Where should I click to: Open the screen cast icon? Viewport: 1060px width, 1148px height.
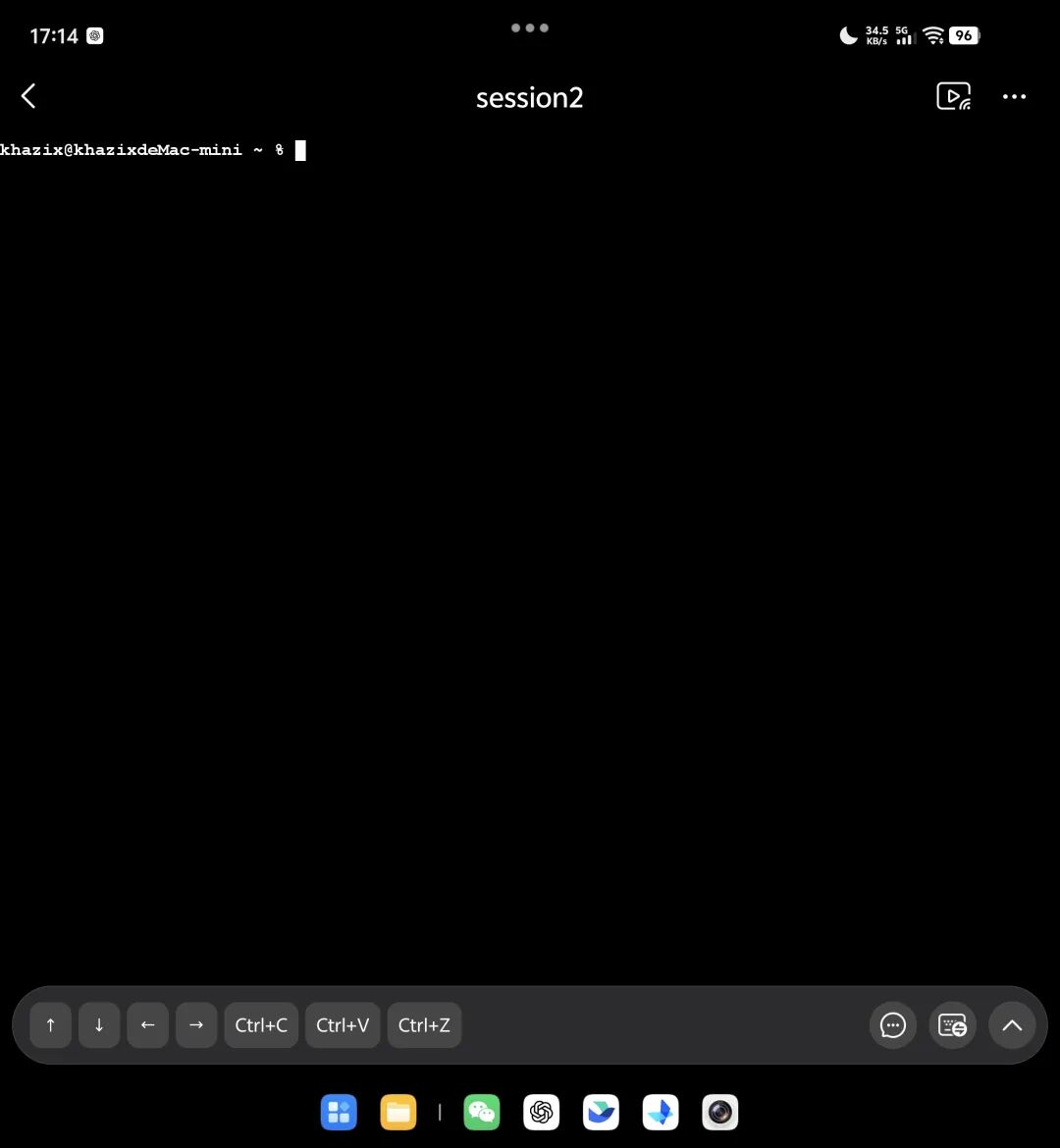tap(953, 96)
